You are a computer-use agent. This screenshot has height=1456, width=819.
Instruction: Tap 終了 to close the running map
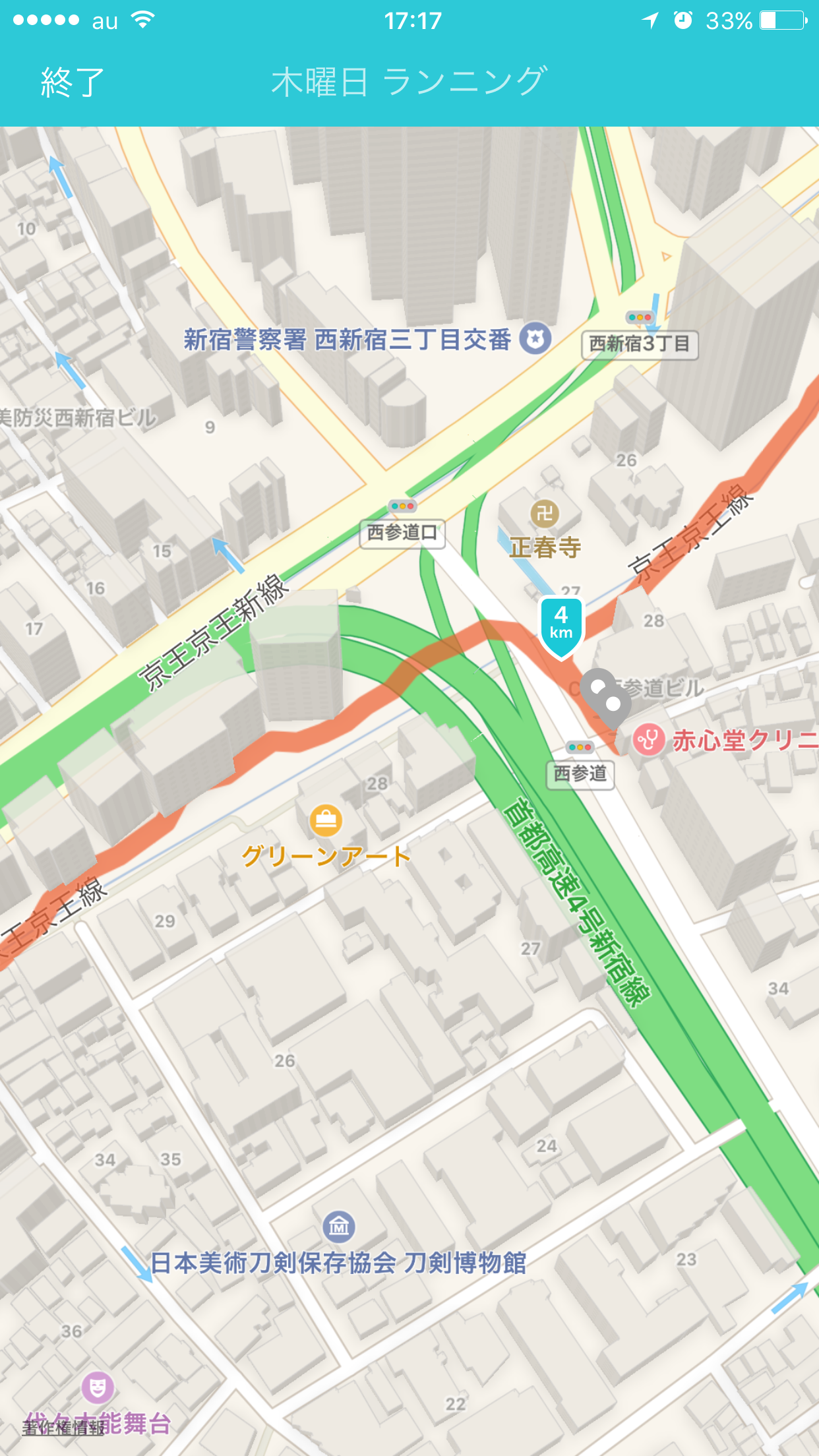point(73,83)
